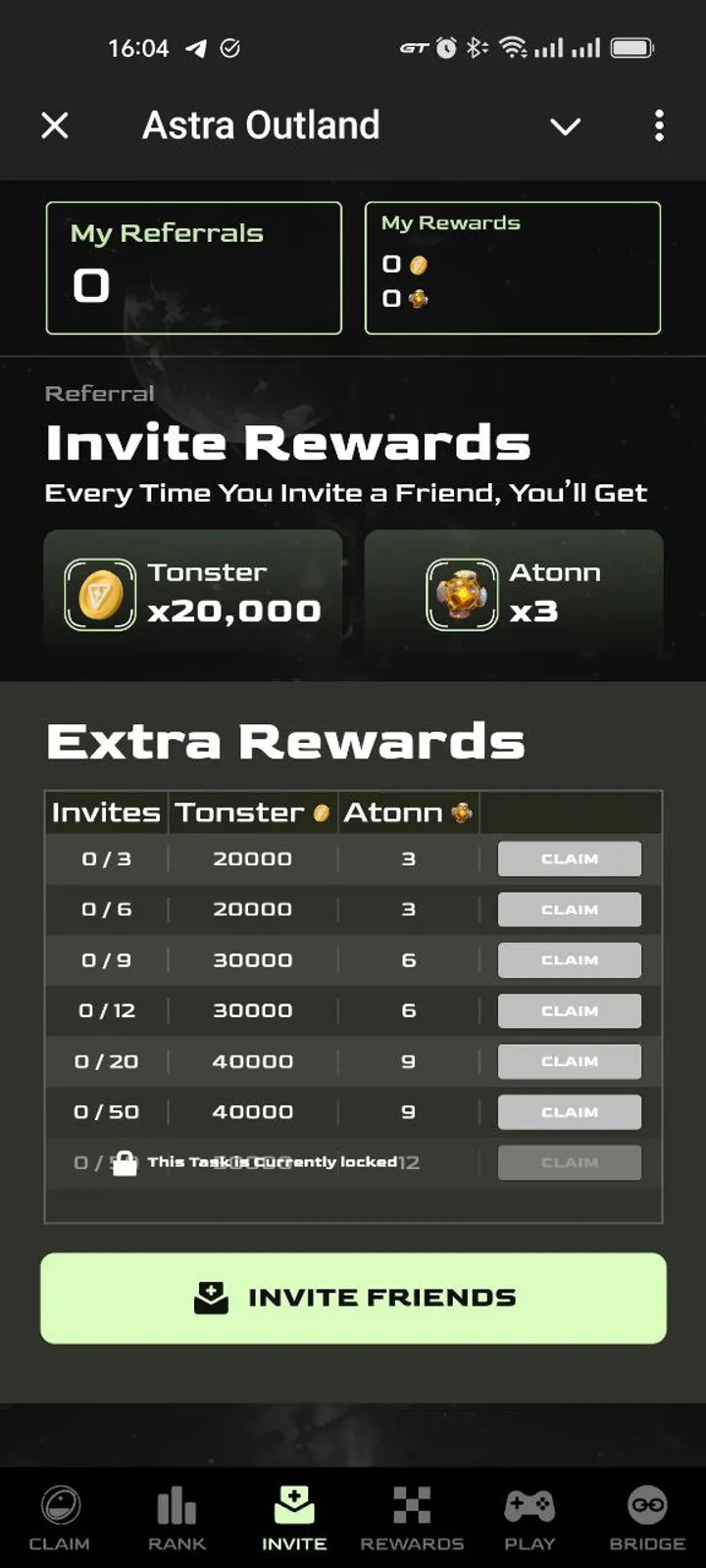Screen dimensions: 706x1568
Task: Close the Astra Outland mini app
Action: (55, 125)
